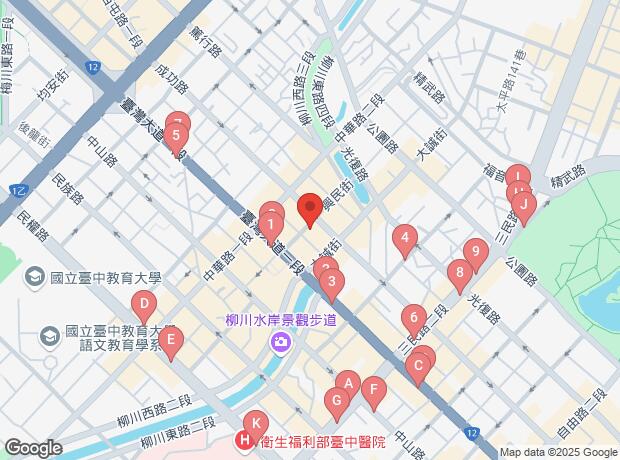Open 國立臺中教育大學 school place icon
The height and width of the screenshot is (460, 620).
[x=35, y=275]
